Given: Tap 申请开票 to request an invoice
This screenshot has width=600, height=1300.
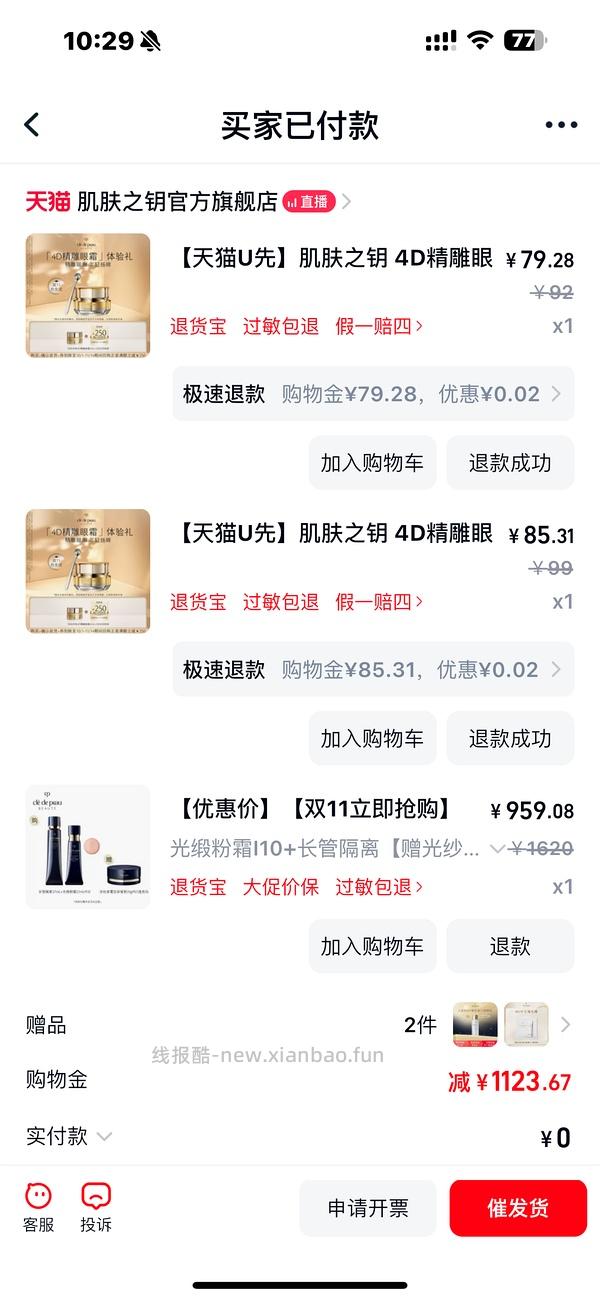Looking at the screenshot, I should click(x=368, y=1208).
